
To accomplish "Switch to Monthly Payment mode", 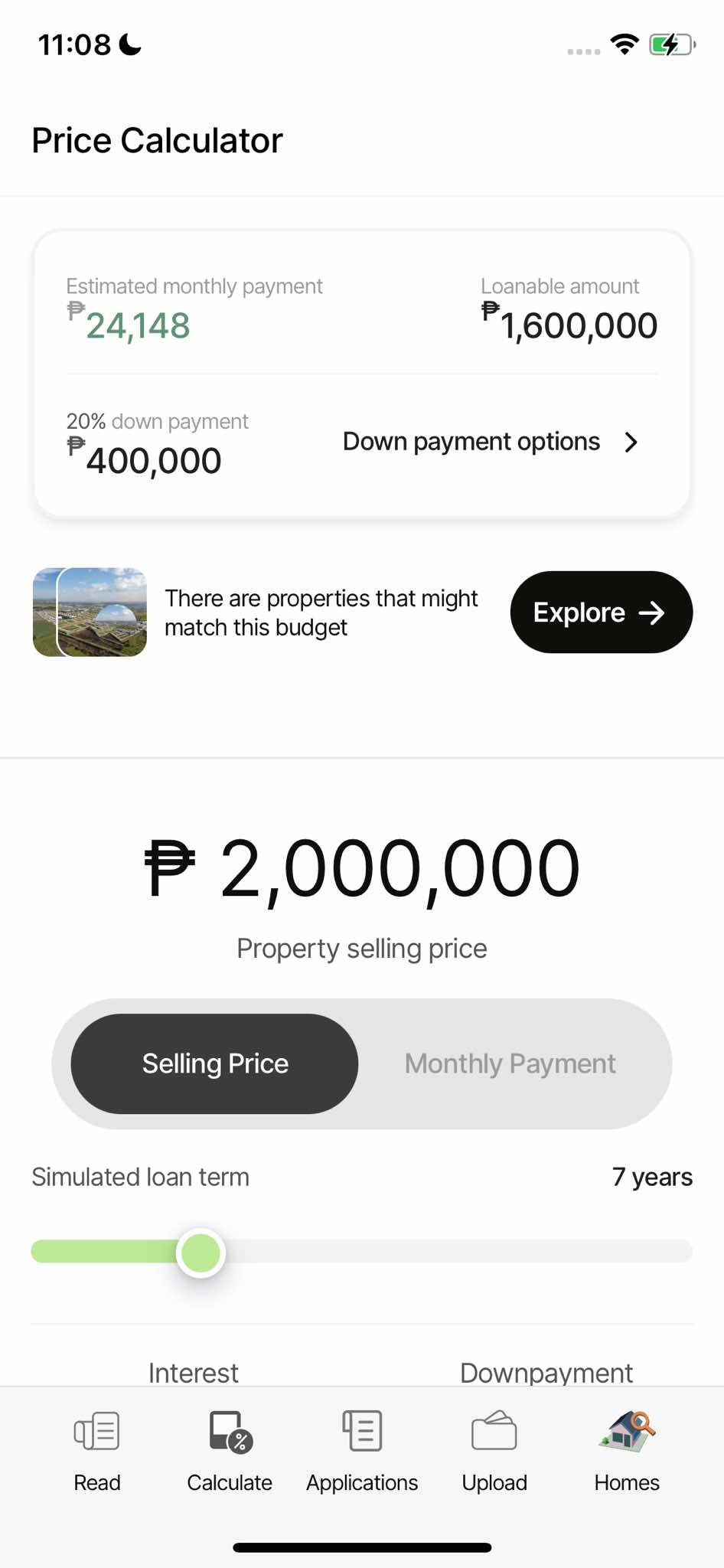I will (x=510, y=1063).
